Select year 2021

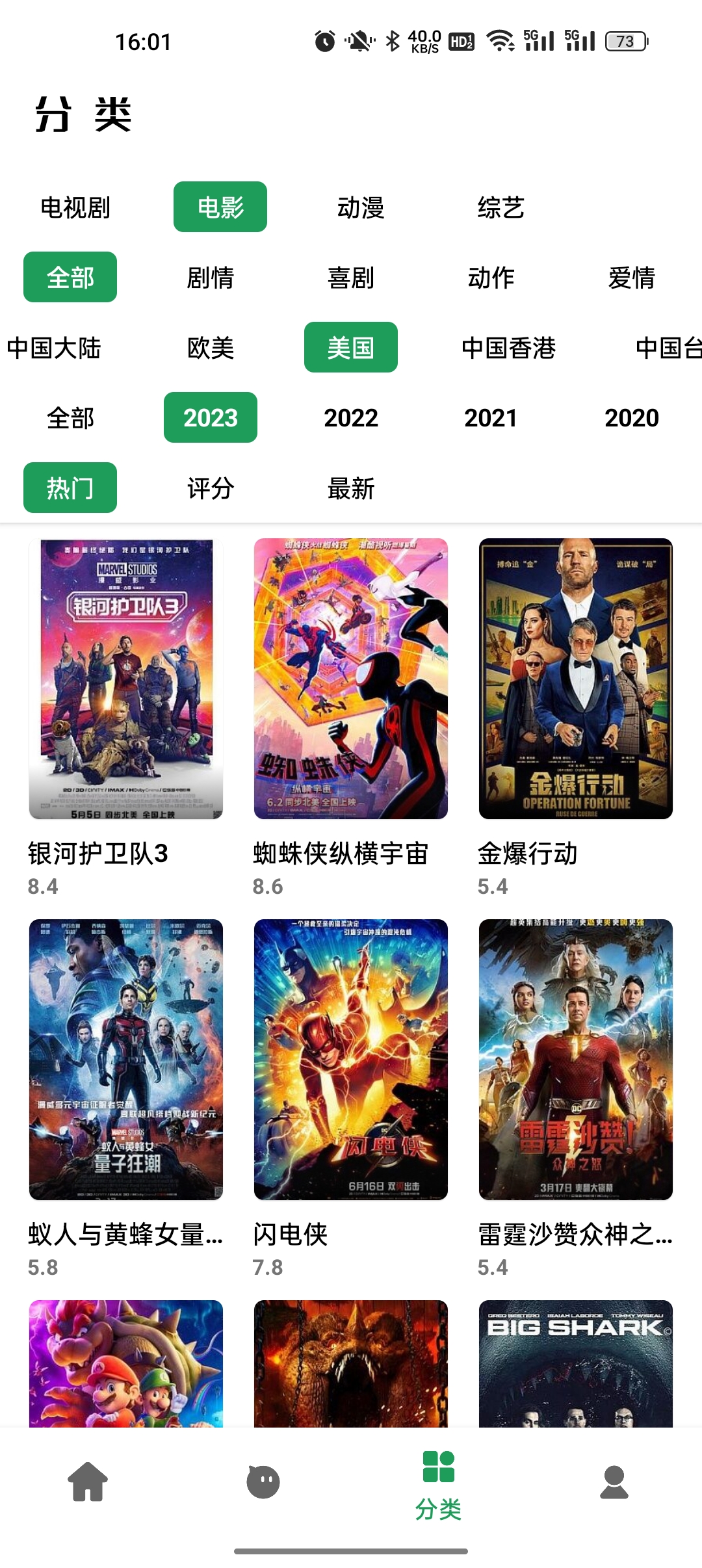coord(491,418)
